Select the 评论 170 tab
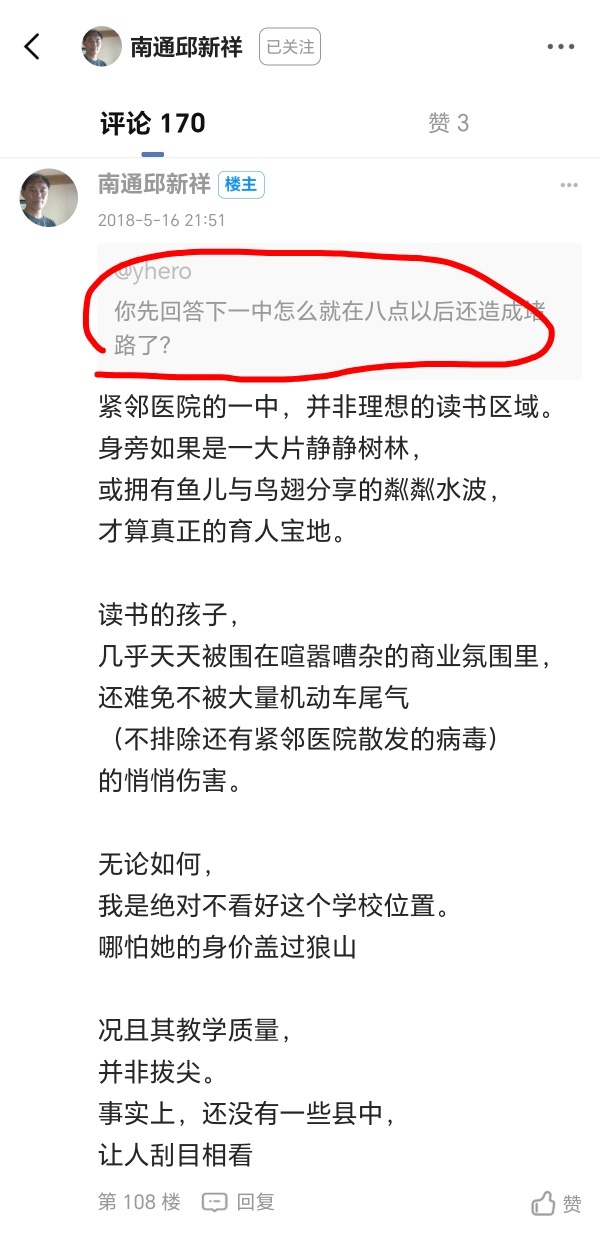The image size is (600, 1235). coord(152,123)
